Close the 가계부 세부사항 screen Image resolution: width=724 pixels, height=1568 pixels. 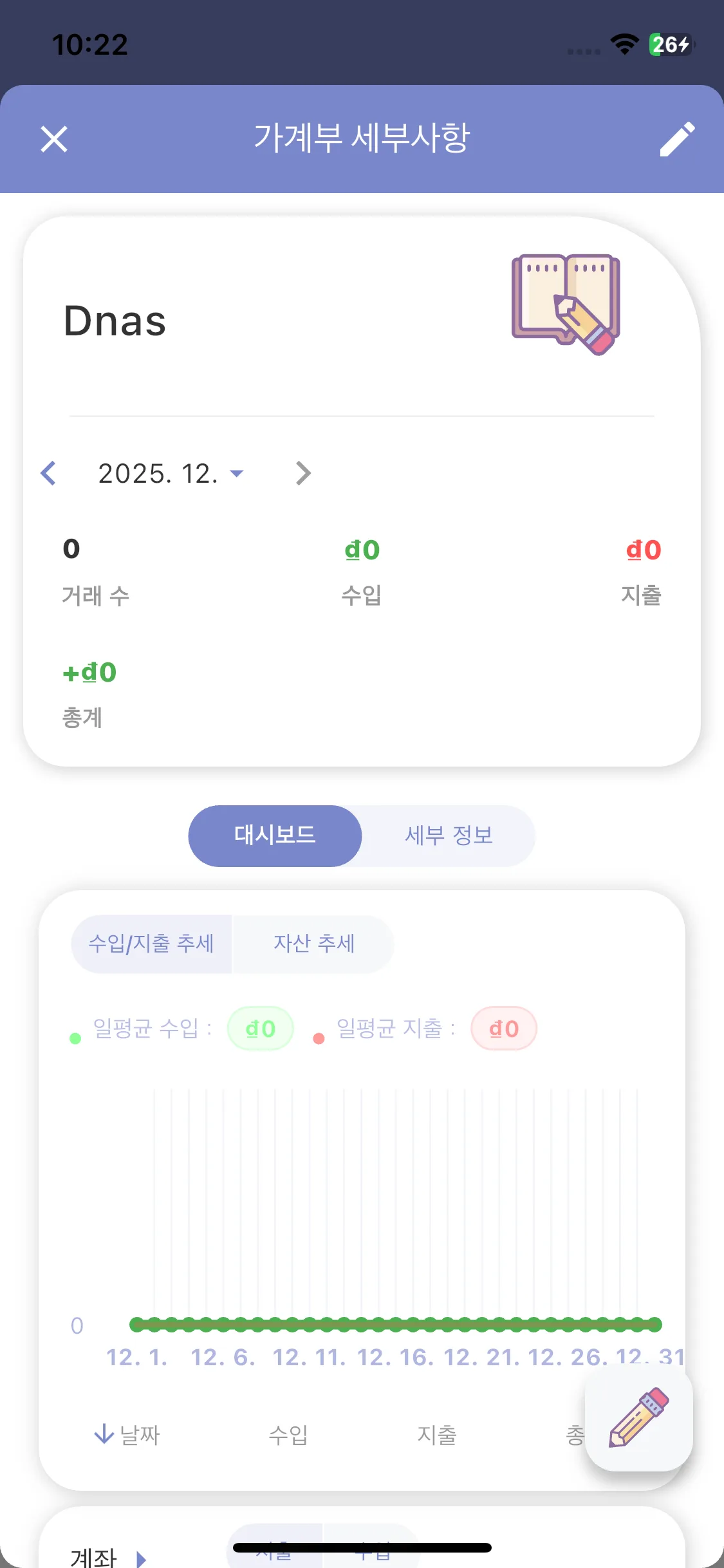pos(54,139)
